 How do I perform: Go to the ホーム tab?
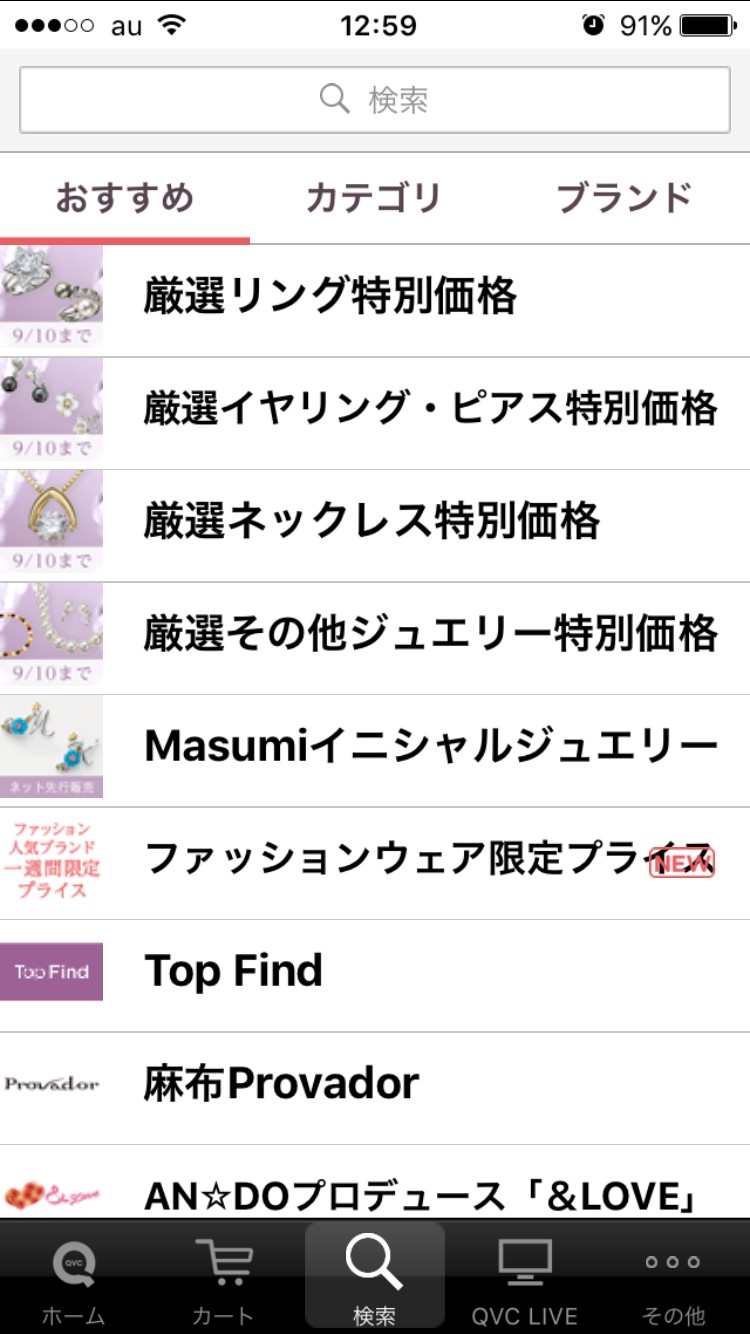(74, 1278)
